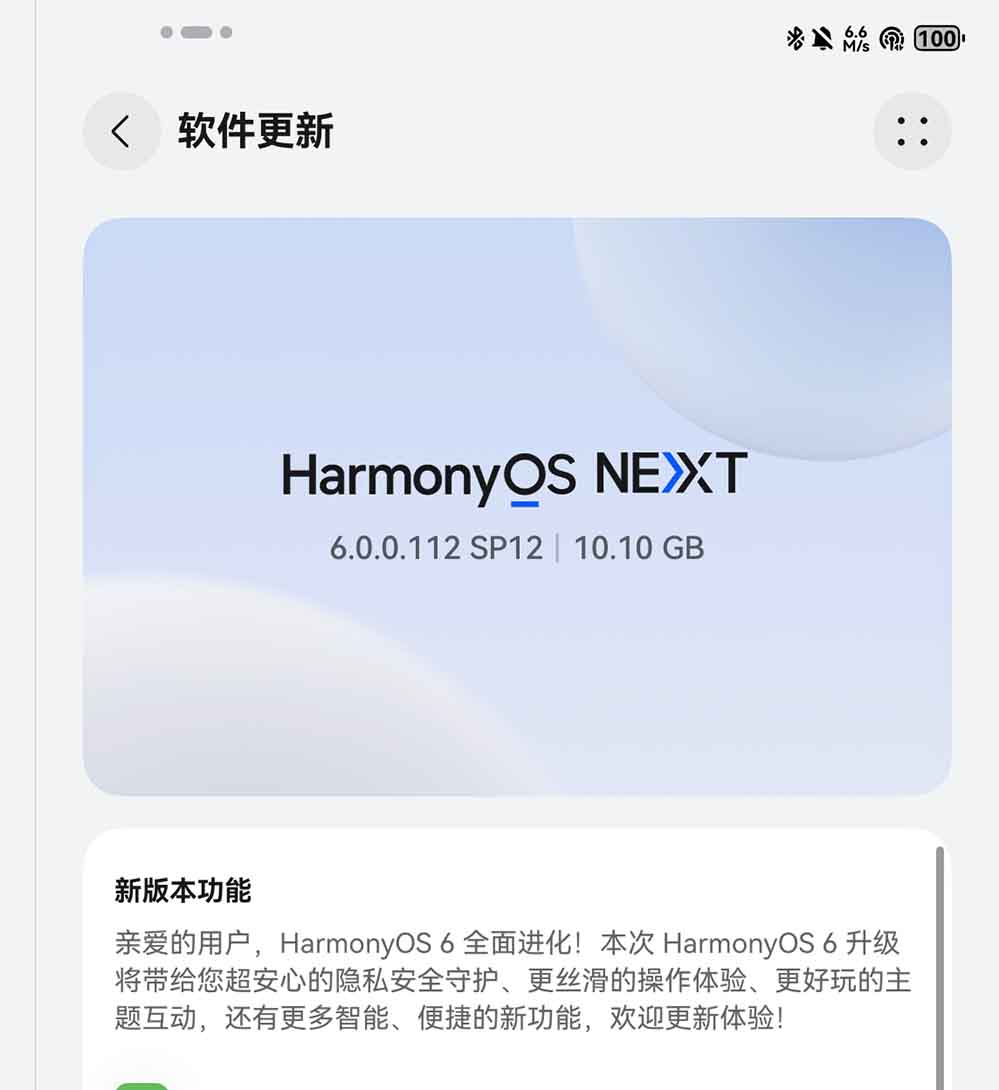Tap the back chevron to exit software update
The height and width of the screenshot is (1090, 999).
click(121, 131)
